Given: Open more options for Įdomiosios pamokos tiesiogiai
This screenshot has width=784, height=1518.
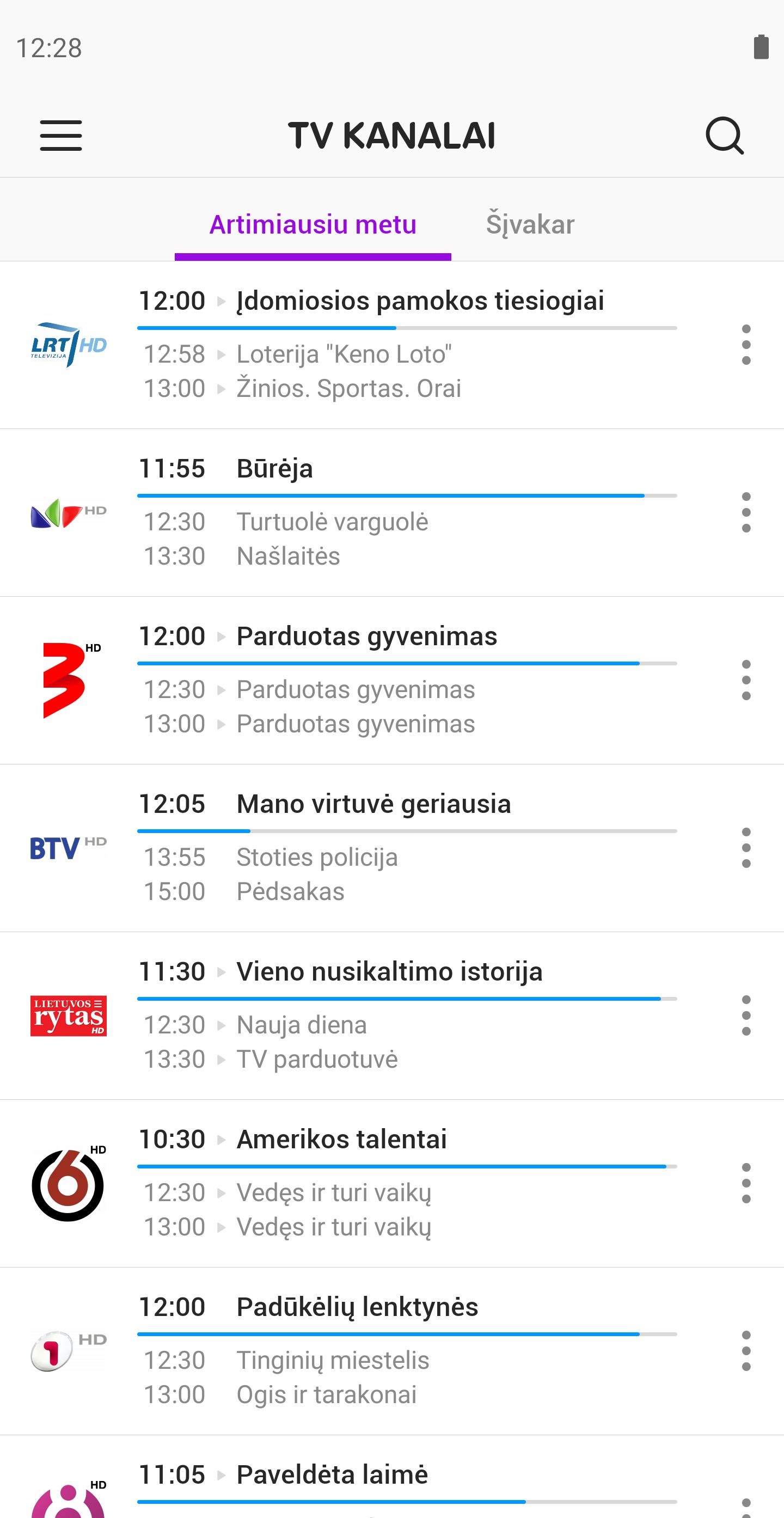Looking at the screenshot, I should pyautogui.click(x=746, y=345).
